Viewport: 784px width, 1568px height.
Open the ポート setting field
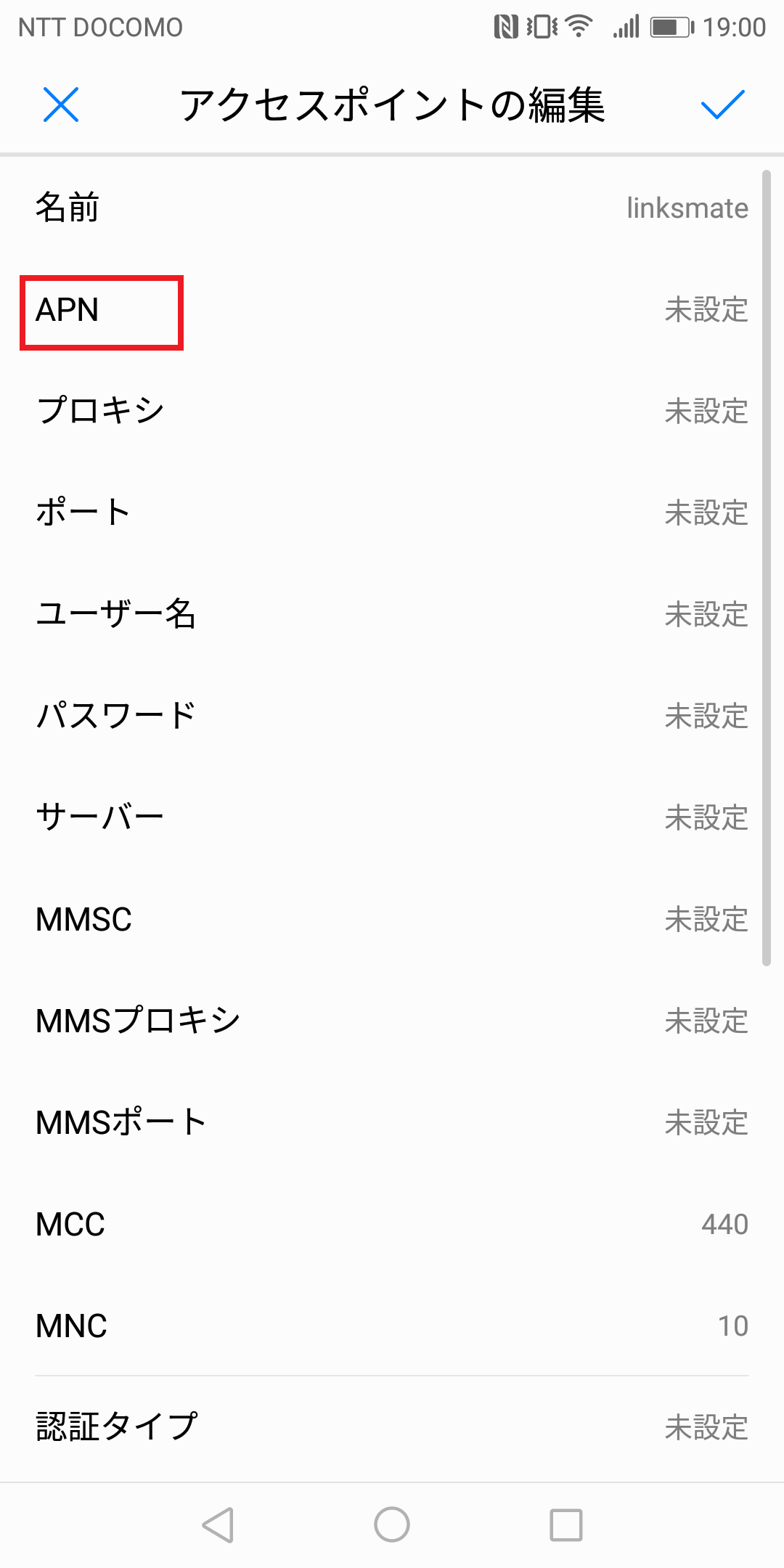pos(392,514)
